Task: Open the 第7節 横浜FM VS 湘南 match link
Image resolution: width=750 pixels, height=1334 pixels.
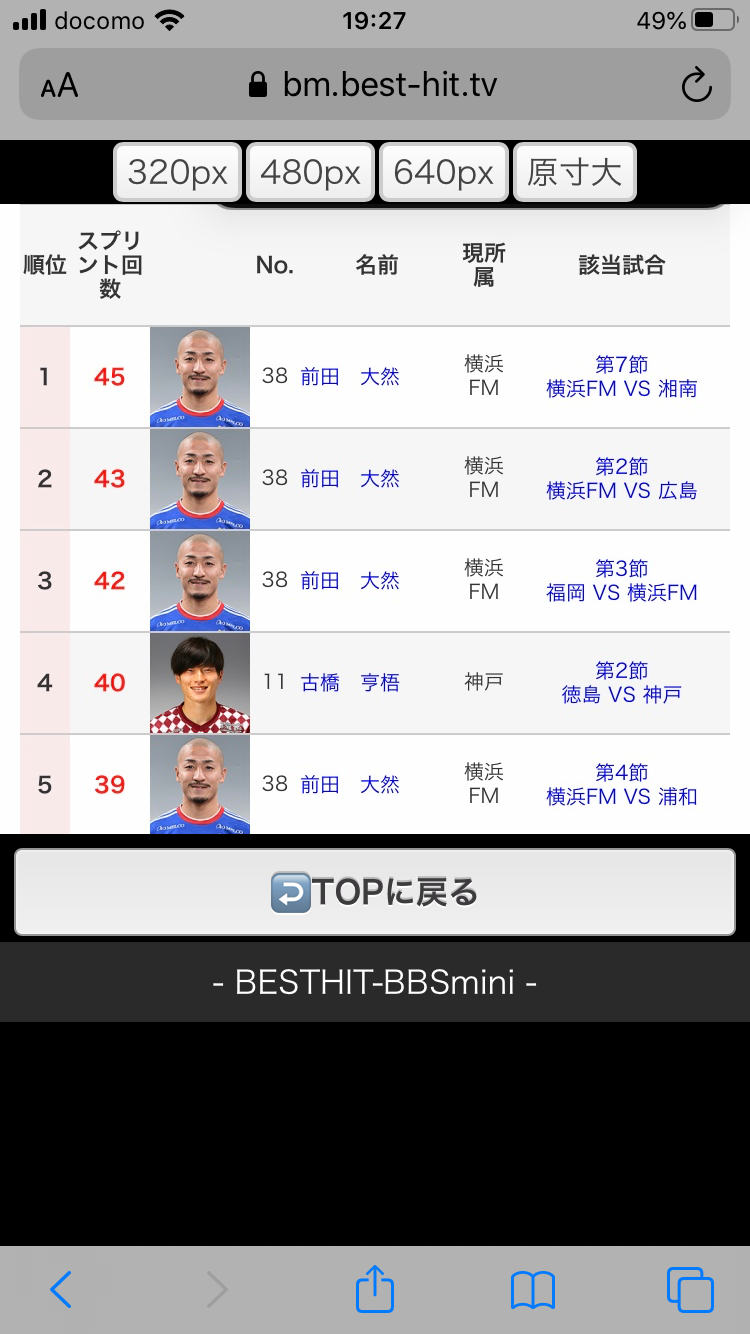Action: (x=621, y=377)
